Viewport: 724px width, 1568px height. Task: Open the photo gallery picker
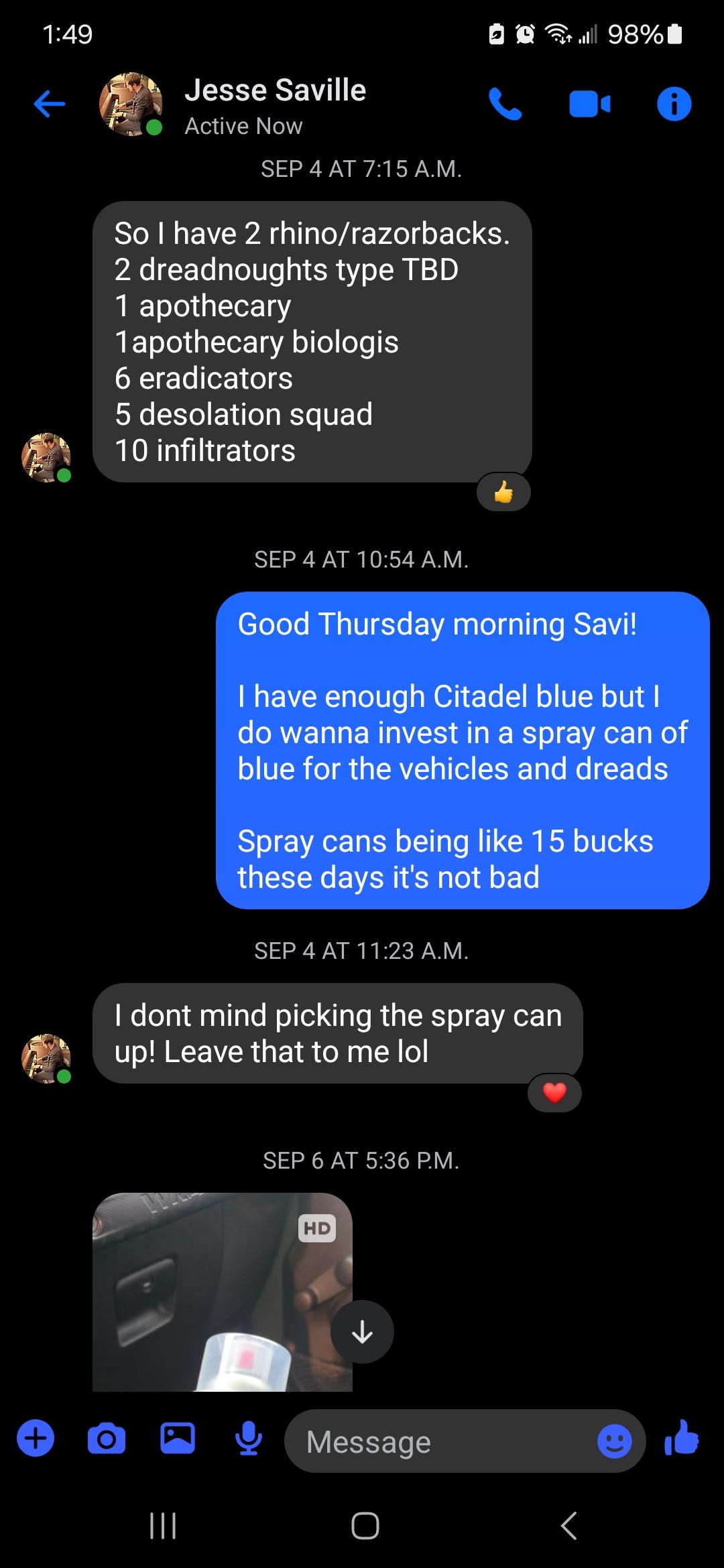click(178, 1439)
